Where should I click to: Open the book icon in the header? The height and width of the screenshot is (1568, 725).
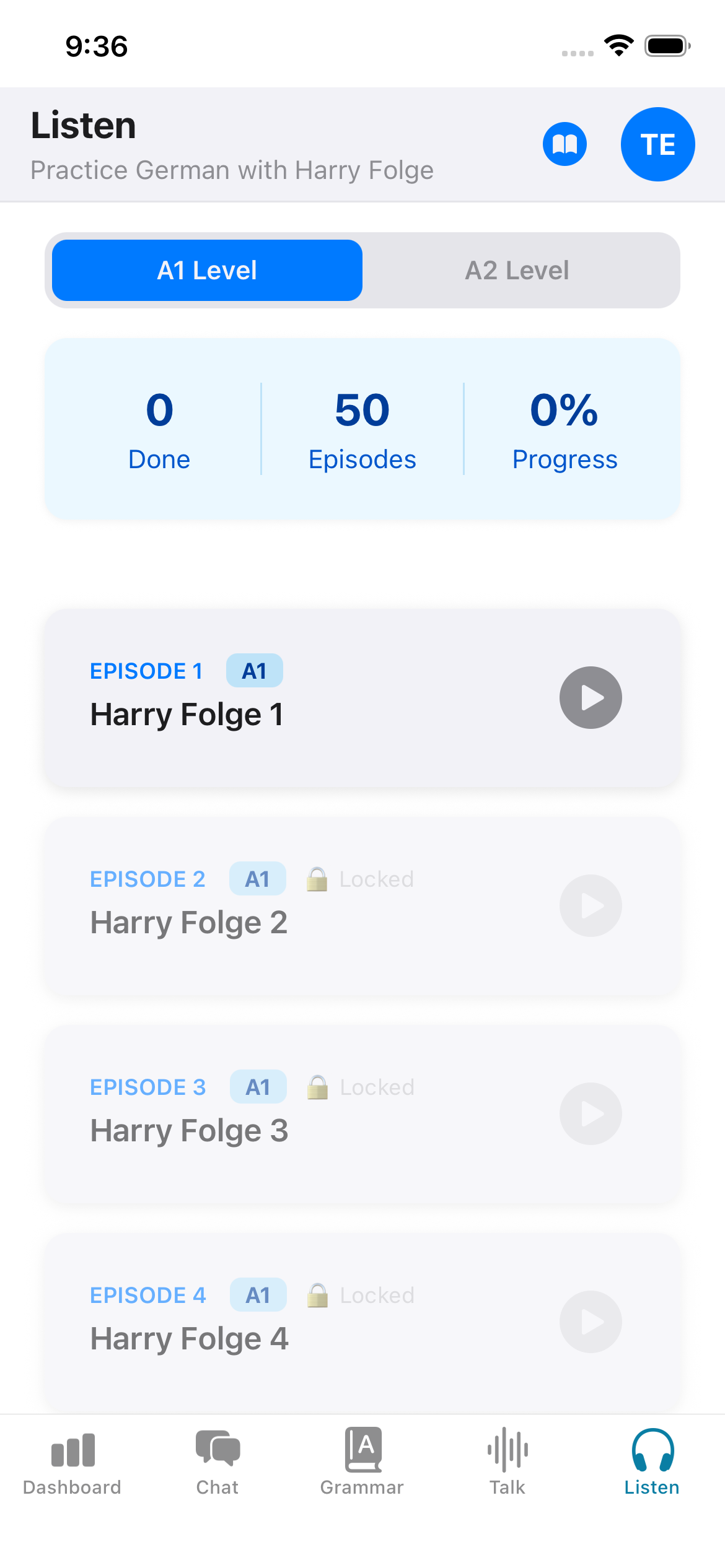[x=565, y=144]
